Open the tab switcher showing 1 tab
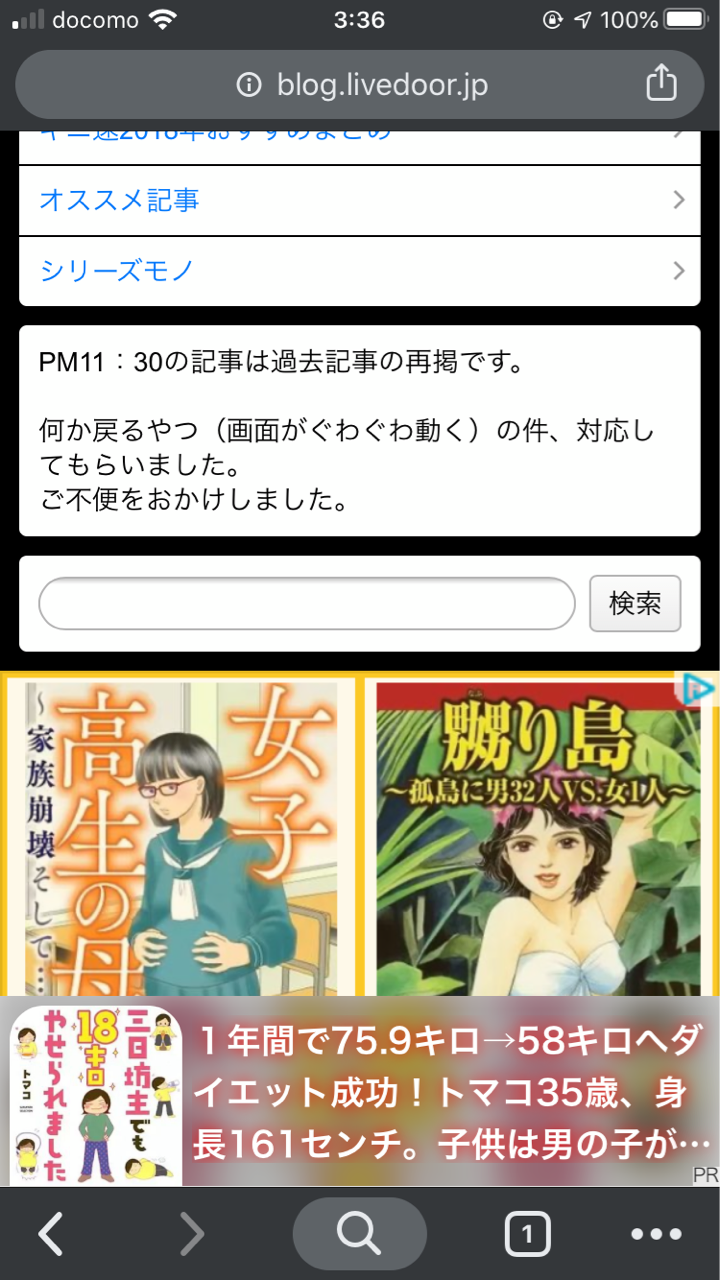This screenshot has width=720, height=1280. 527,1235
